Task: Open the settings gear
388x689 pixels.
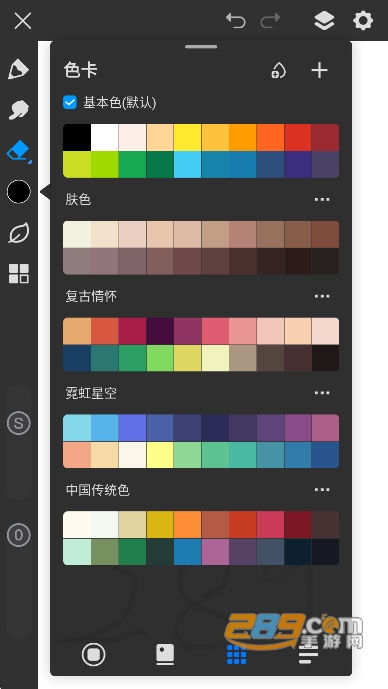Action: pos(363,20)
